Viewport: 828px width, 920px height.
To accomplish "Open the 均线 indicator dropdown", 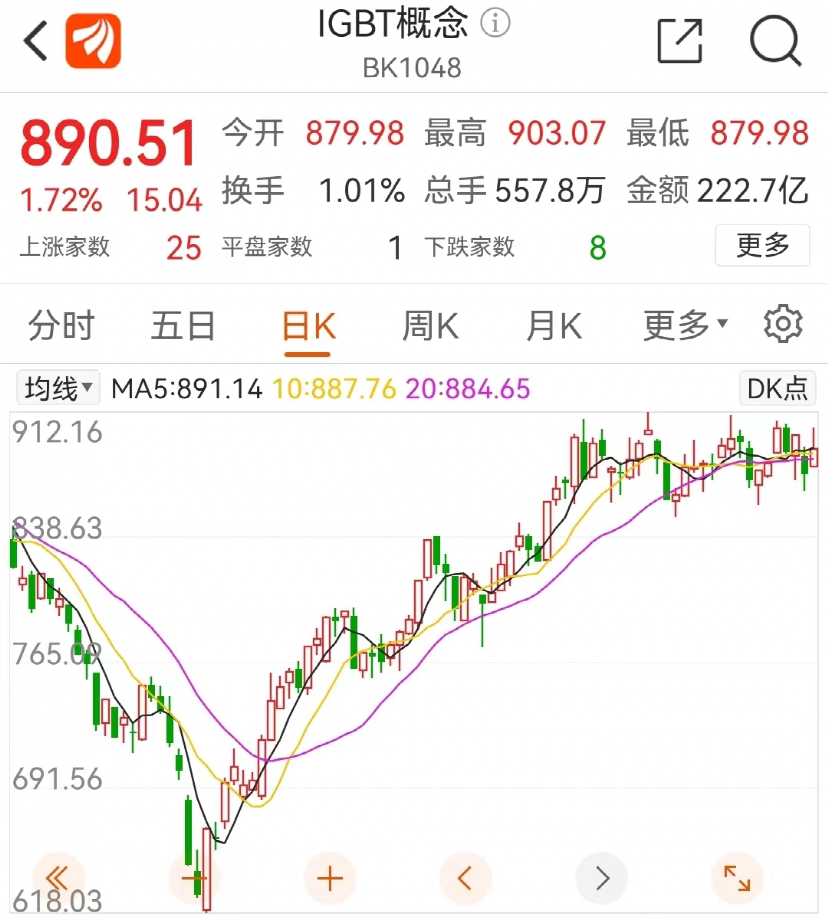I will click(60, 388).
